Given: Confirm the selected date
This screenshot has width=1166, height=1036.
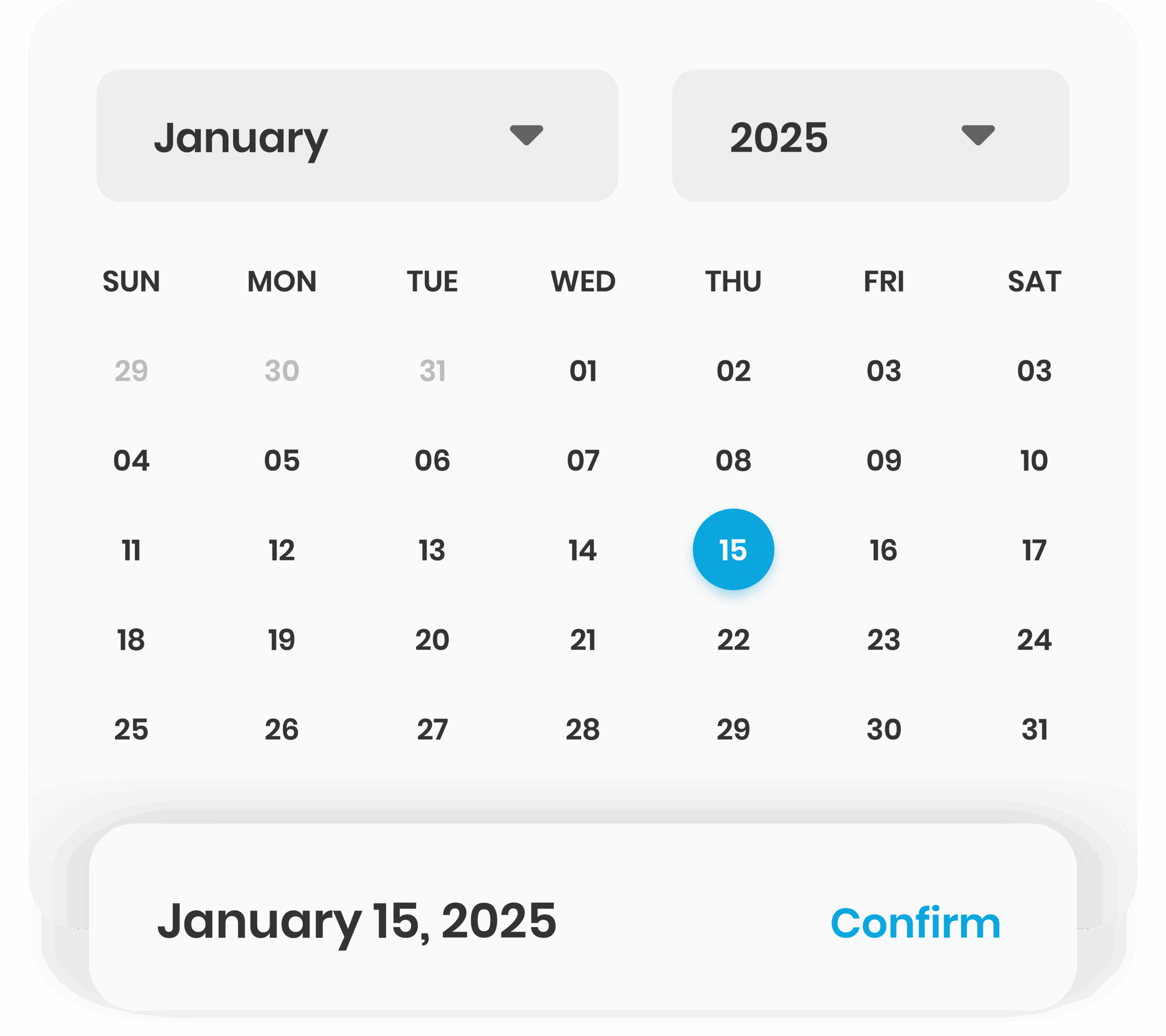Looking at the screenshot, I should coord(915,923).
